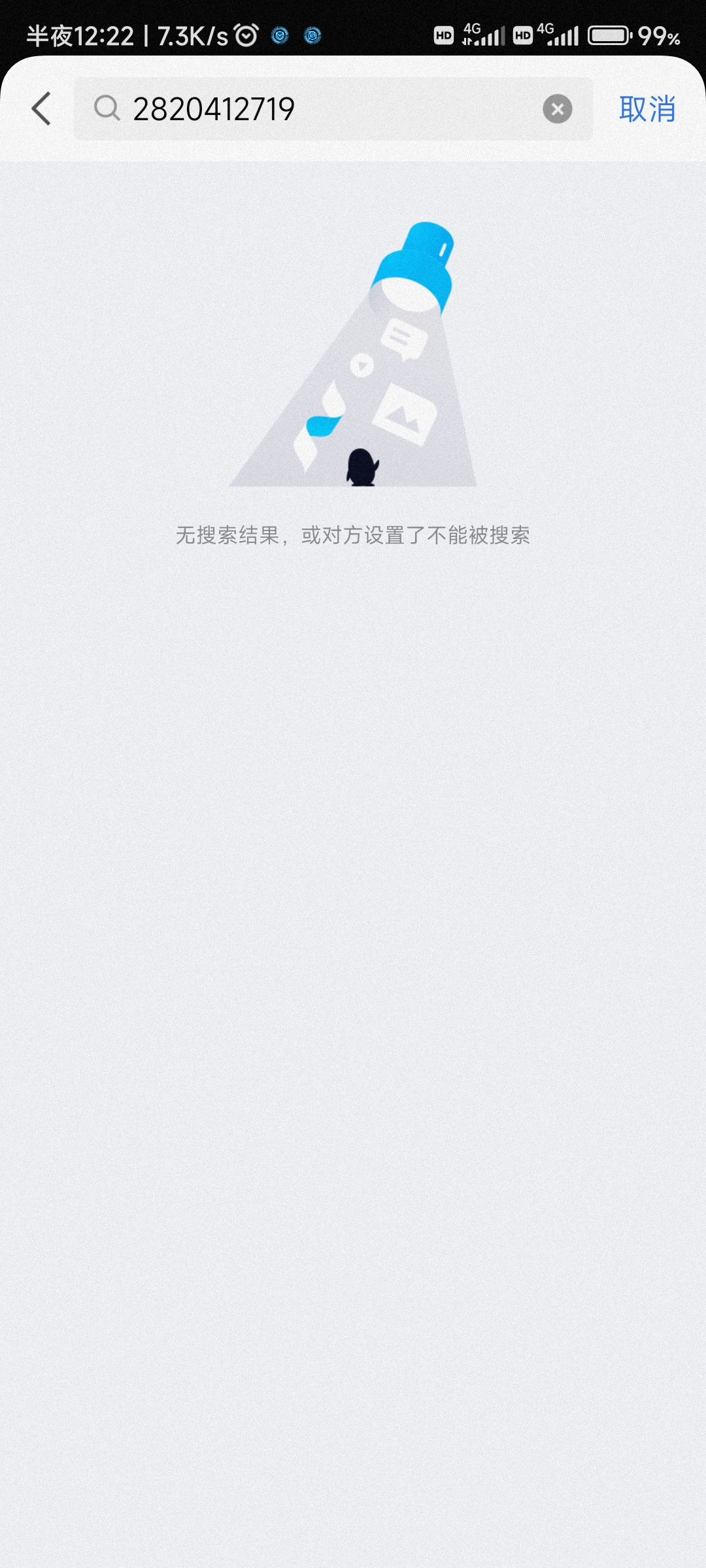Viewport: 706px width, 1568px height.
Task: Select the number 2820412719 in the search bar
Action: point(216,108)
